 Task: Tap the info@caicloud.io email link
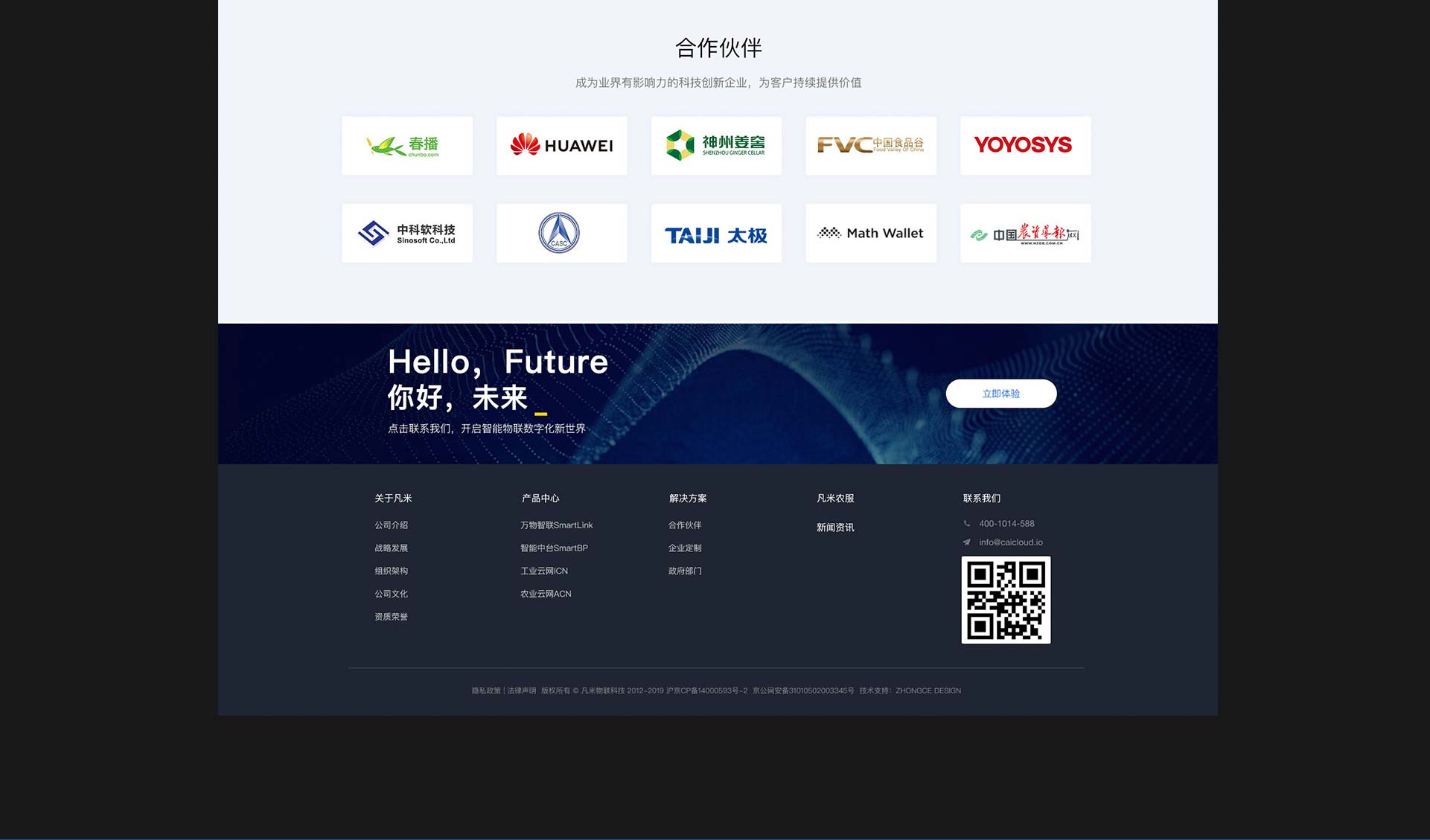tap(1010, 542)
